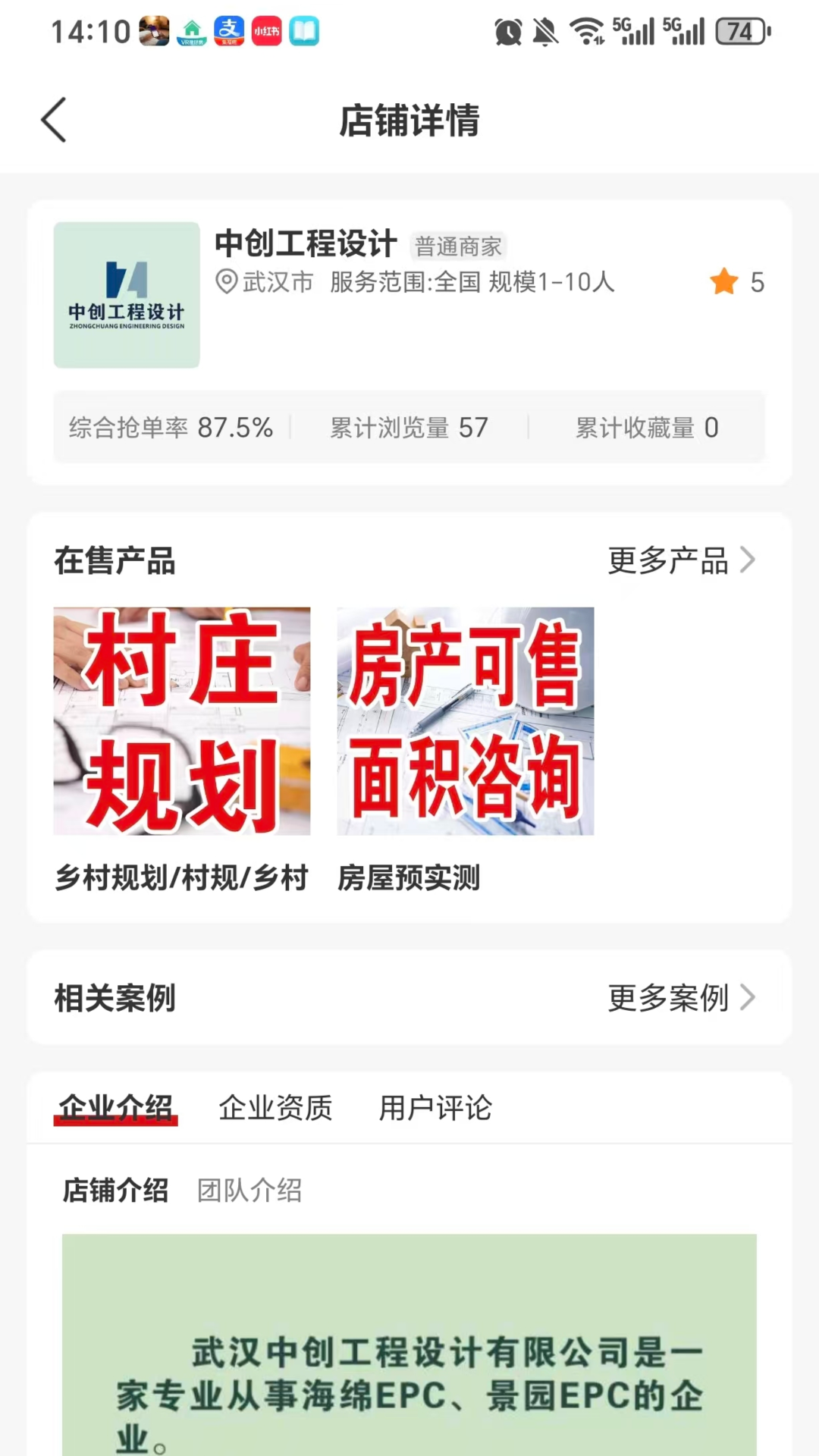Open the 用户评论 tab
The height and width of the screenshot is (1456, 819).
436,1109
